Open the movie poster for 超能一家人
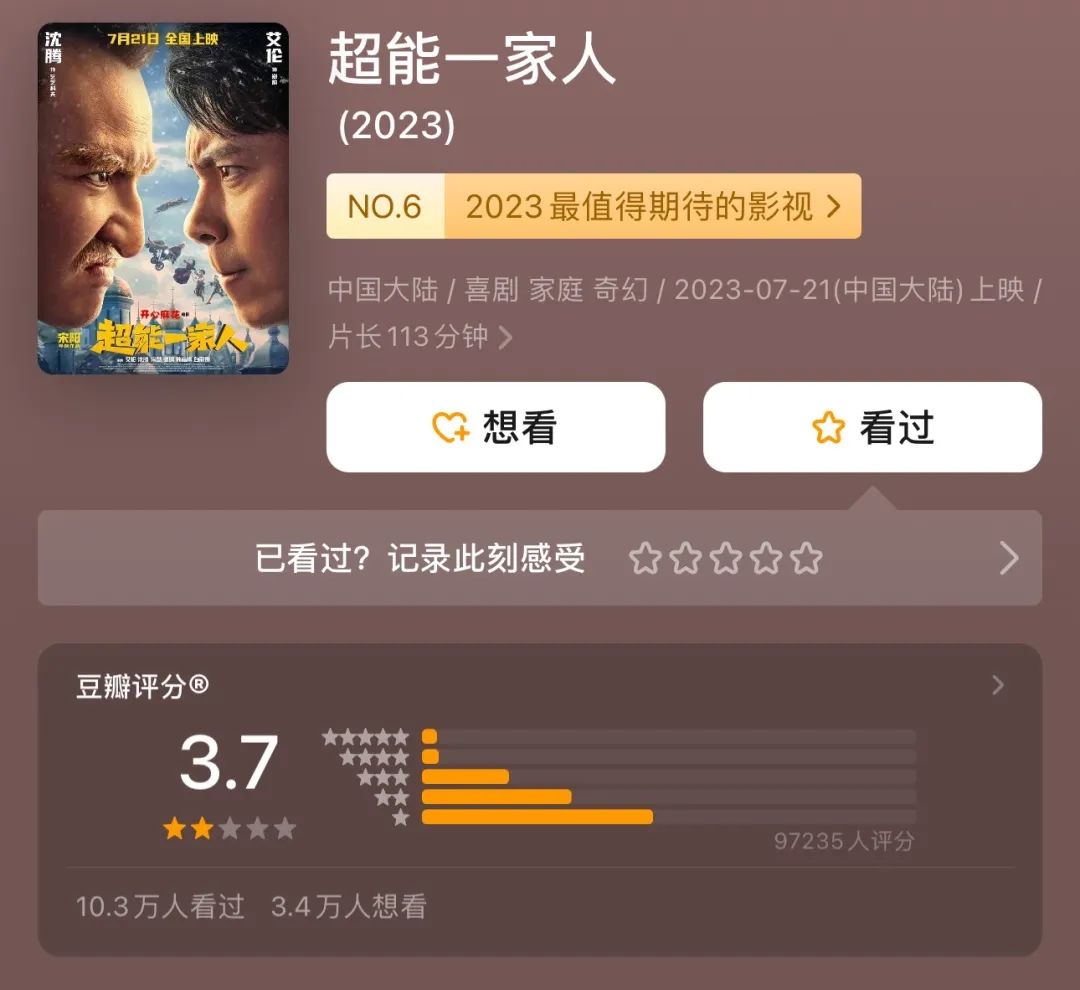This screenshot has width=1080, height=990. click(x=163, y=199)
